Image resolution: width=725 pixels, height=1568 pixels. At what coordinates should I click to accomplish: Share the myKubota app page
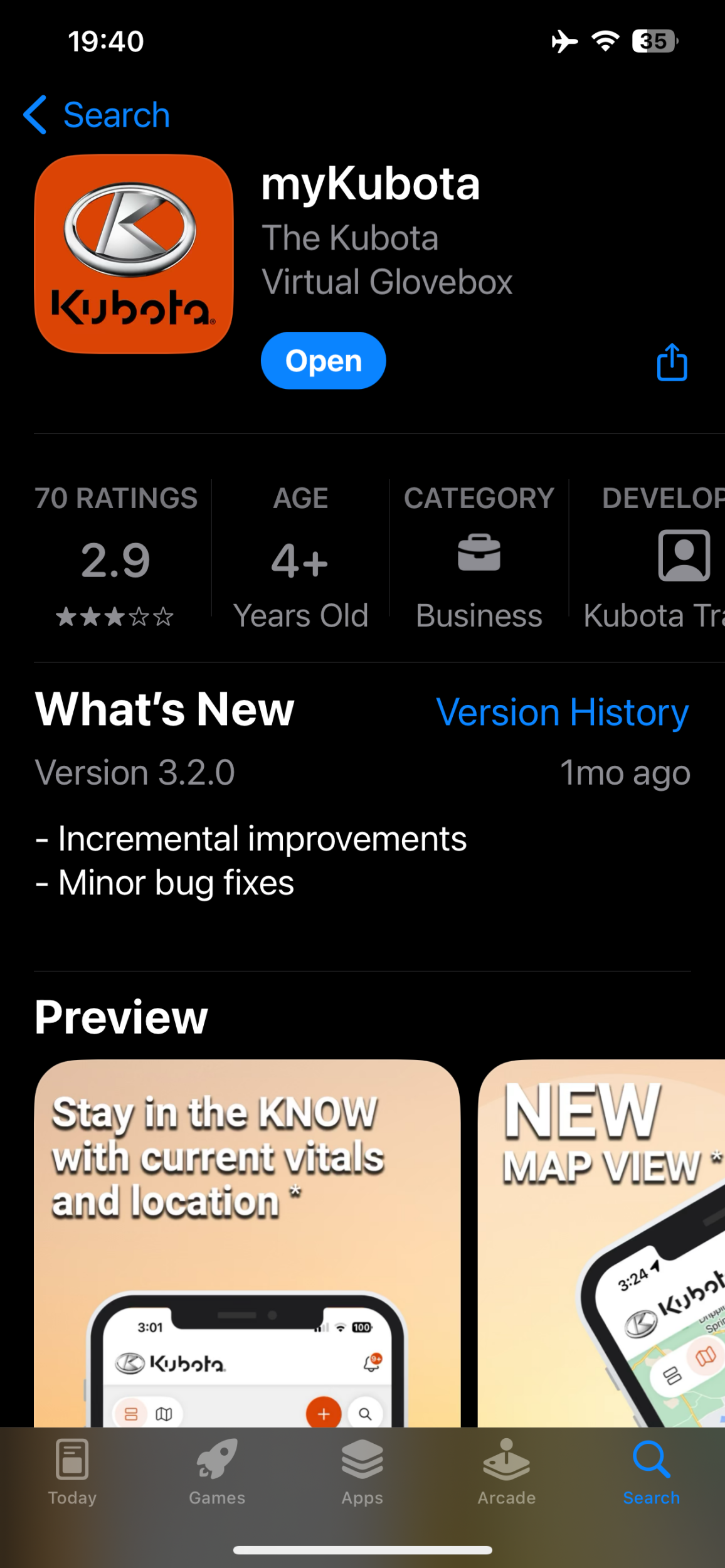tap(672, 362)
